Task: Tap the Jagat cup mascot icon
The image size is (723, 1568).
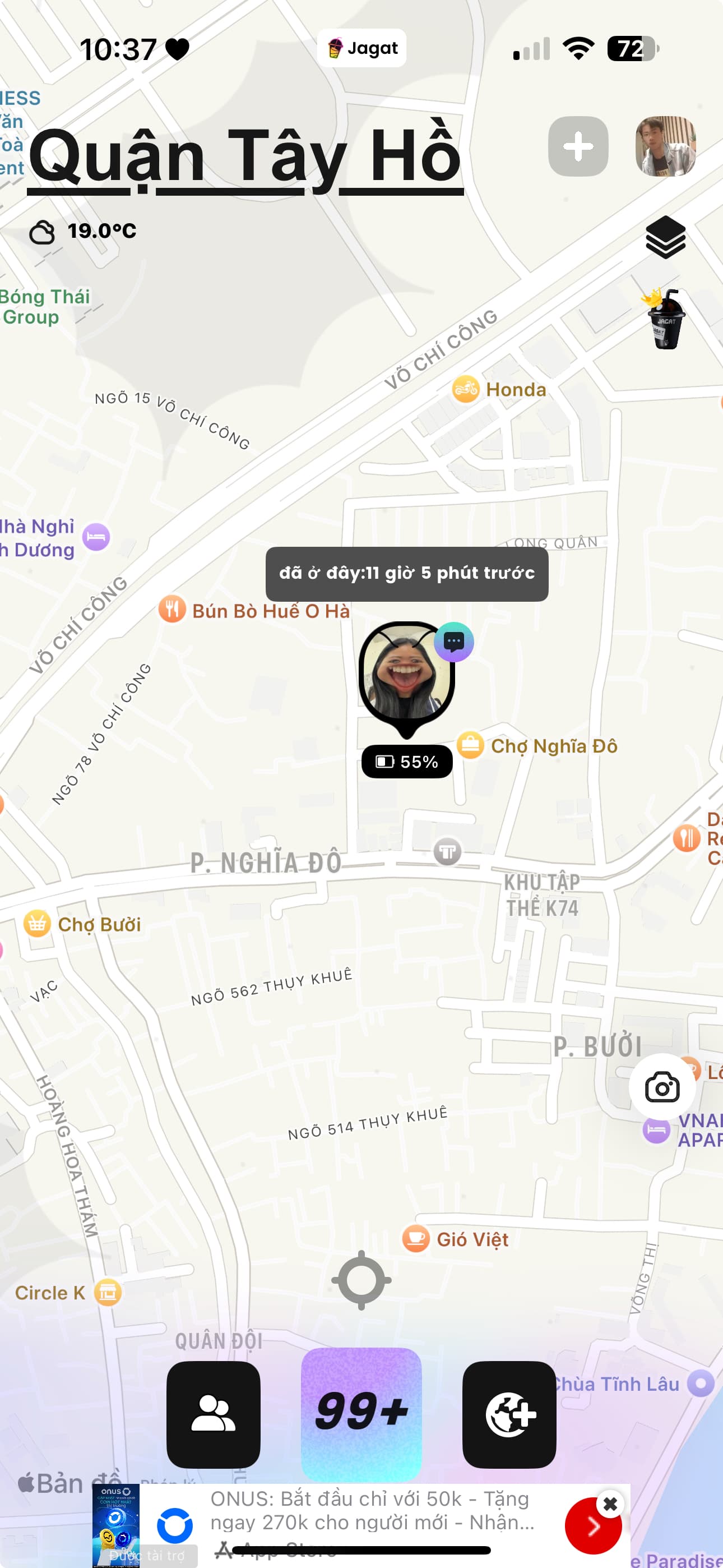Action: [x=664, y=319]
